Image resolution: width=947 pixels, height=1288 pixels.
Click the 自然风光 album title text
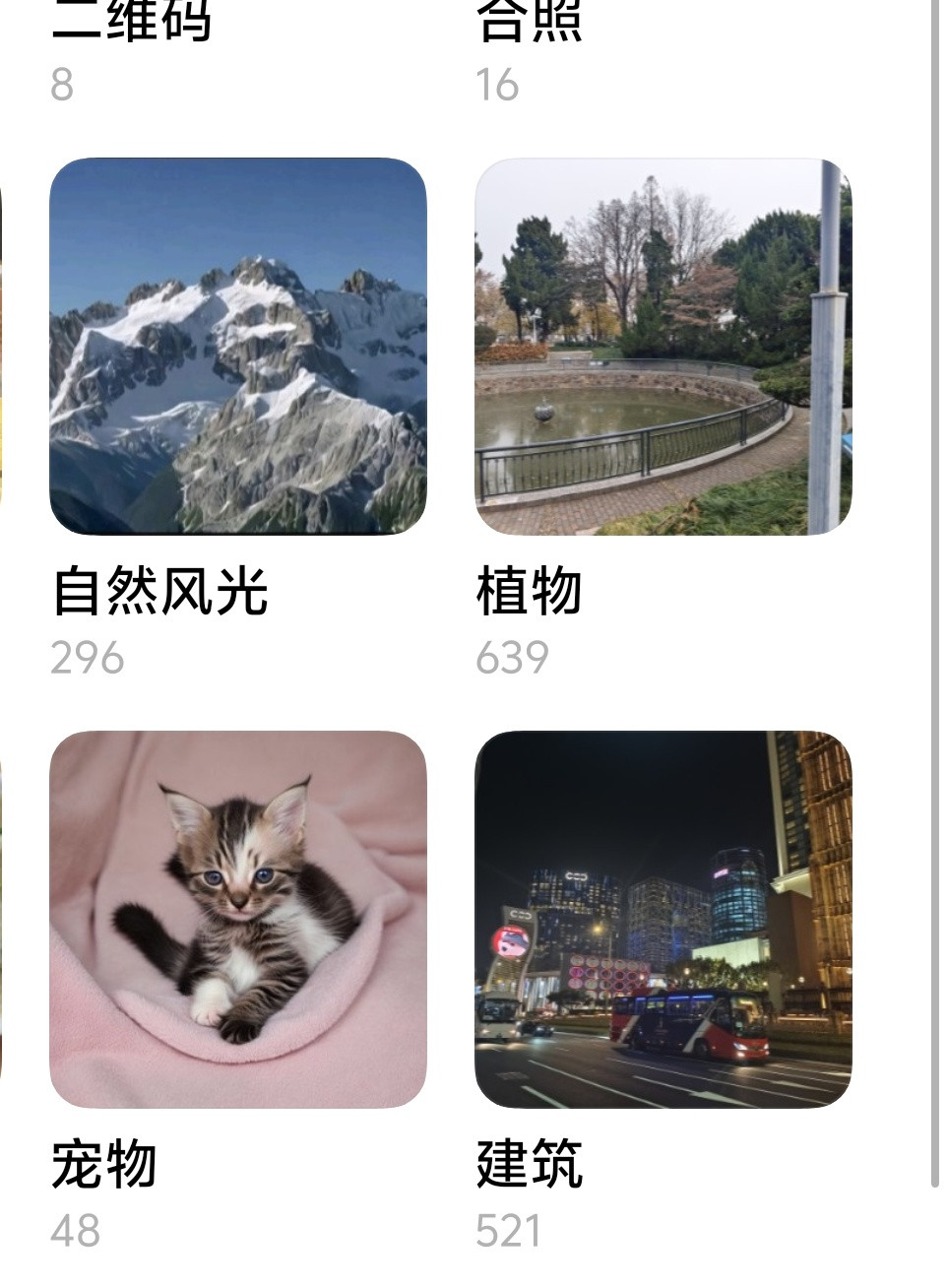(x=162, y=591)
